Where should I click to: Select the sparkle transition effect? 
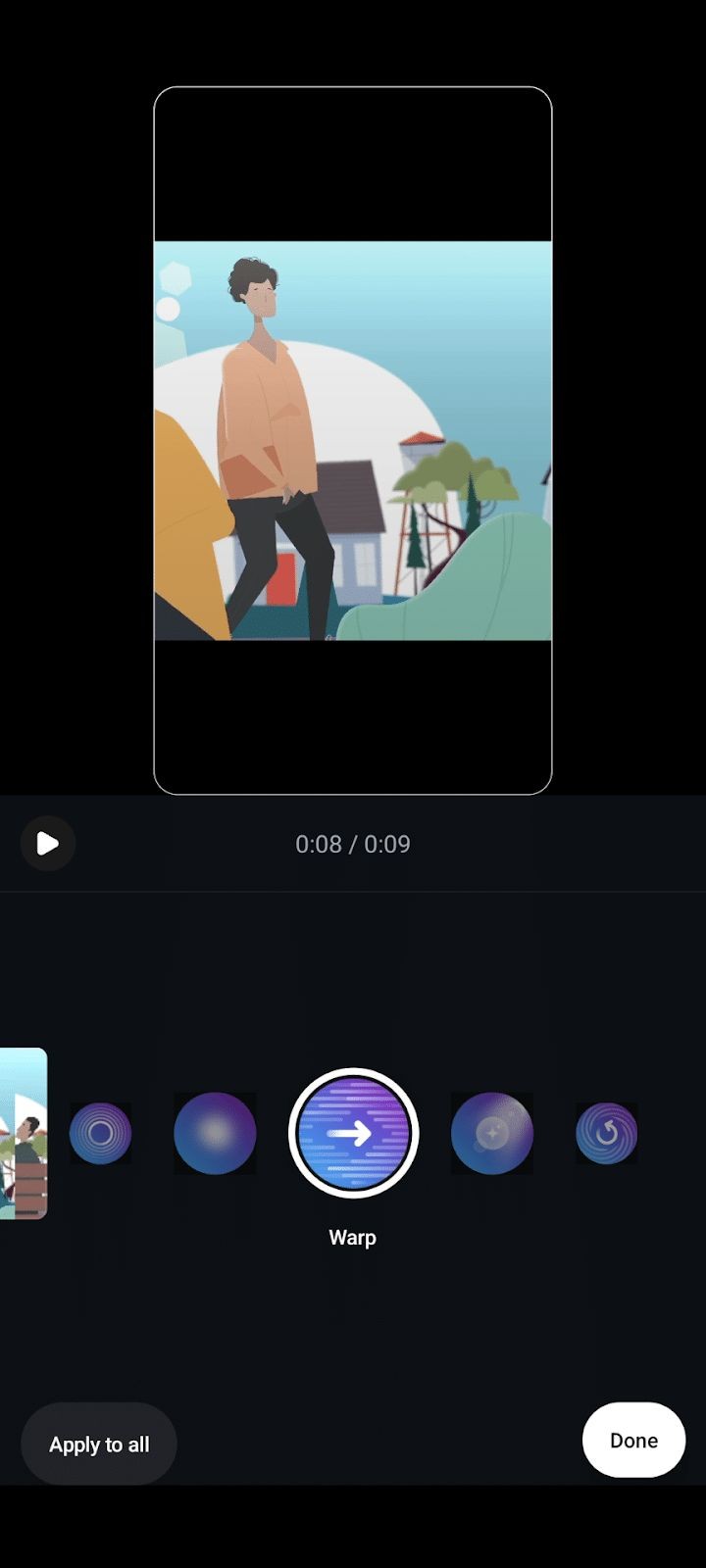pos(492,1133)
